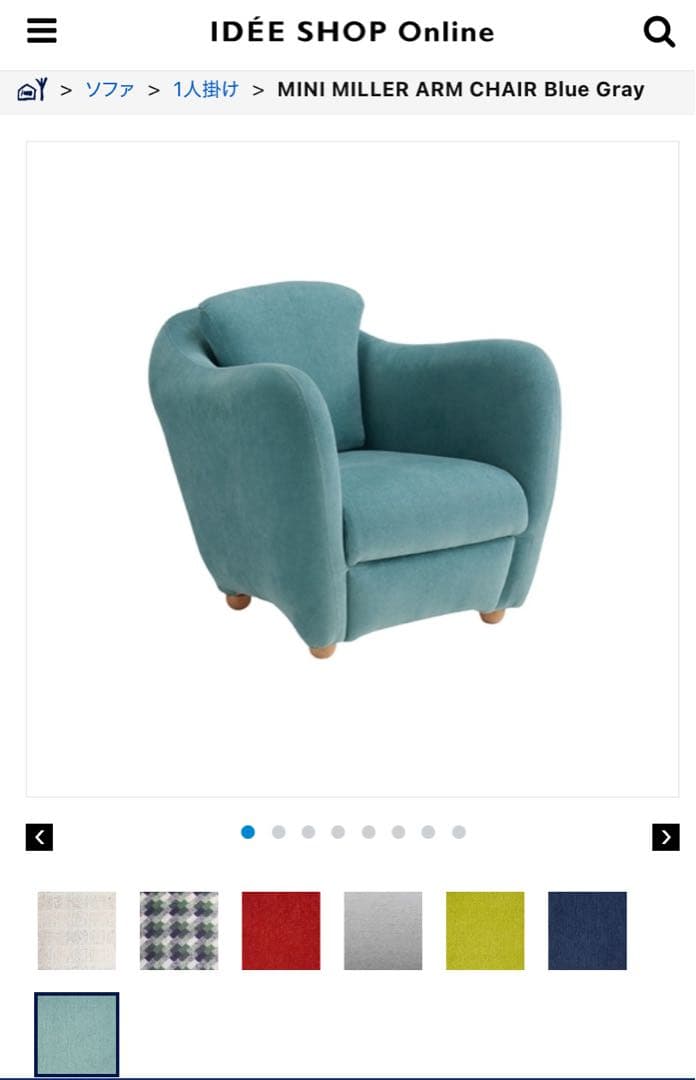Open the 1人掛け breadcrumb link

pyautogui.click(x=206, y=90)
